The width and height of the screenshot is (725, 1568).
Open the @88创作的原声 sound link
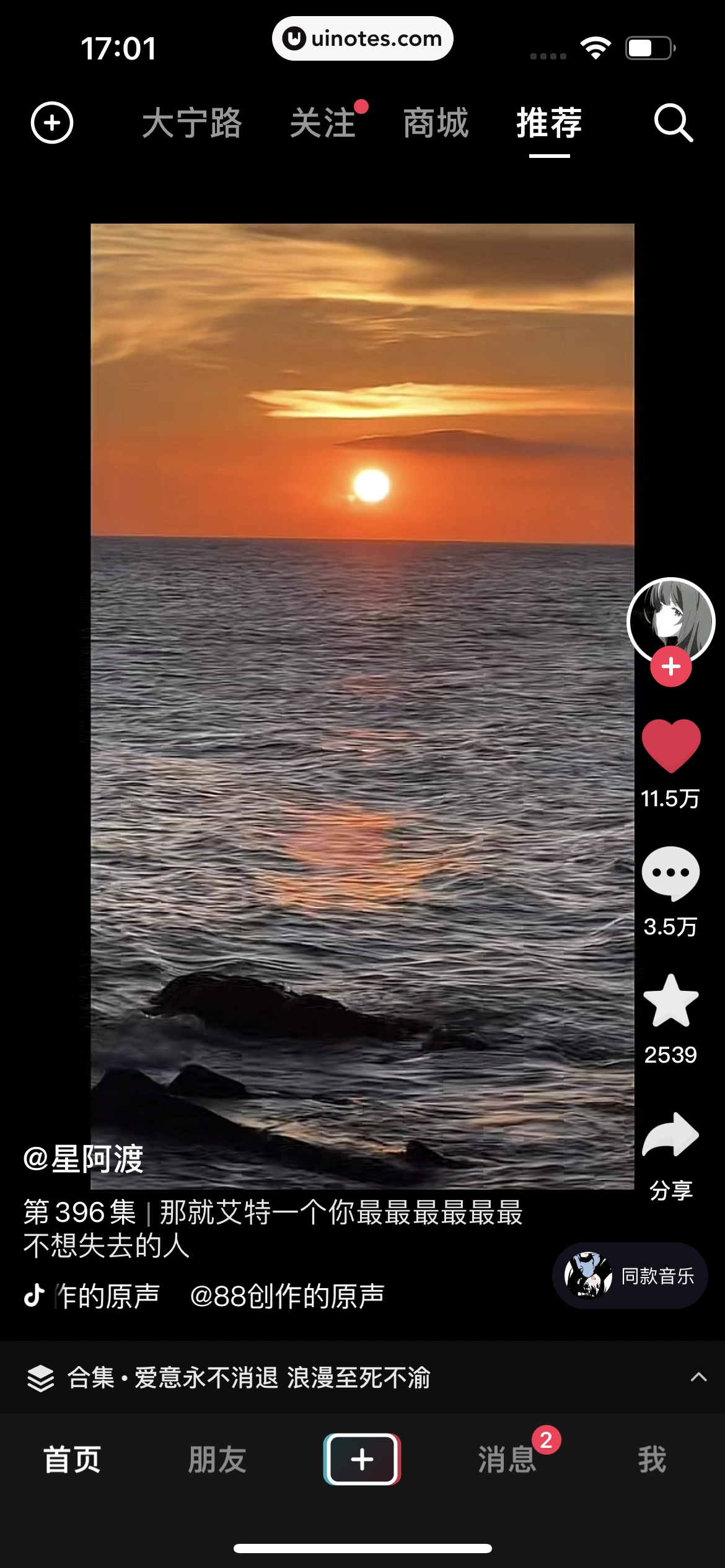click(287, 1296)
